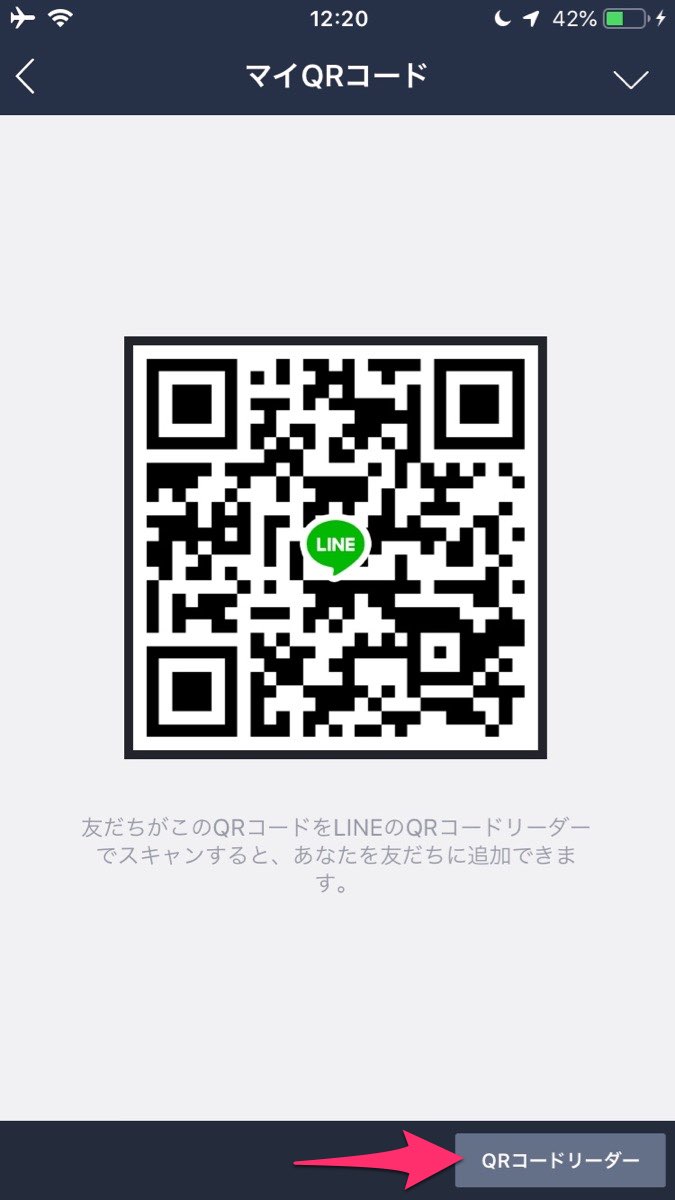
Task: Open the dropdown chevron menu at top right
Action: point(631,79)
